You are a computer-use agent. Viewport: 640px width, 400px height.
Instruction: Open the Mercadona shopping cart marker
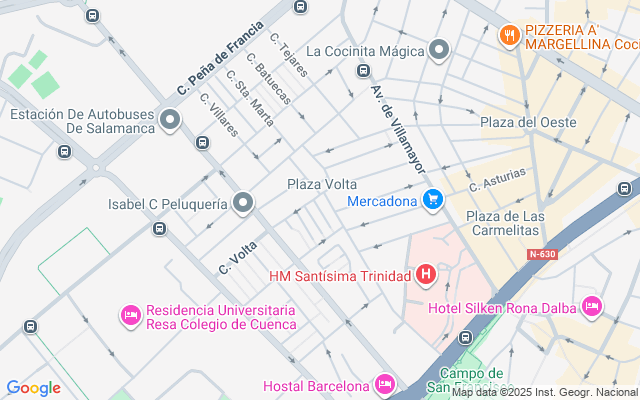[x=433, y=200]
